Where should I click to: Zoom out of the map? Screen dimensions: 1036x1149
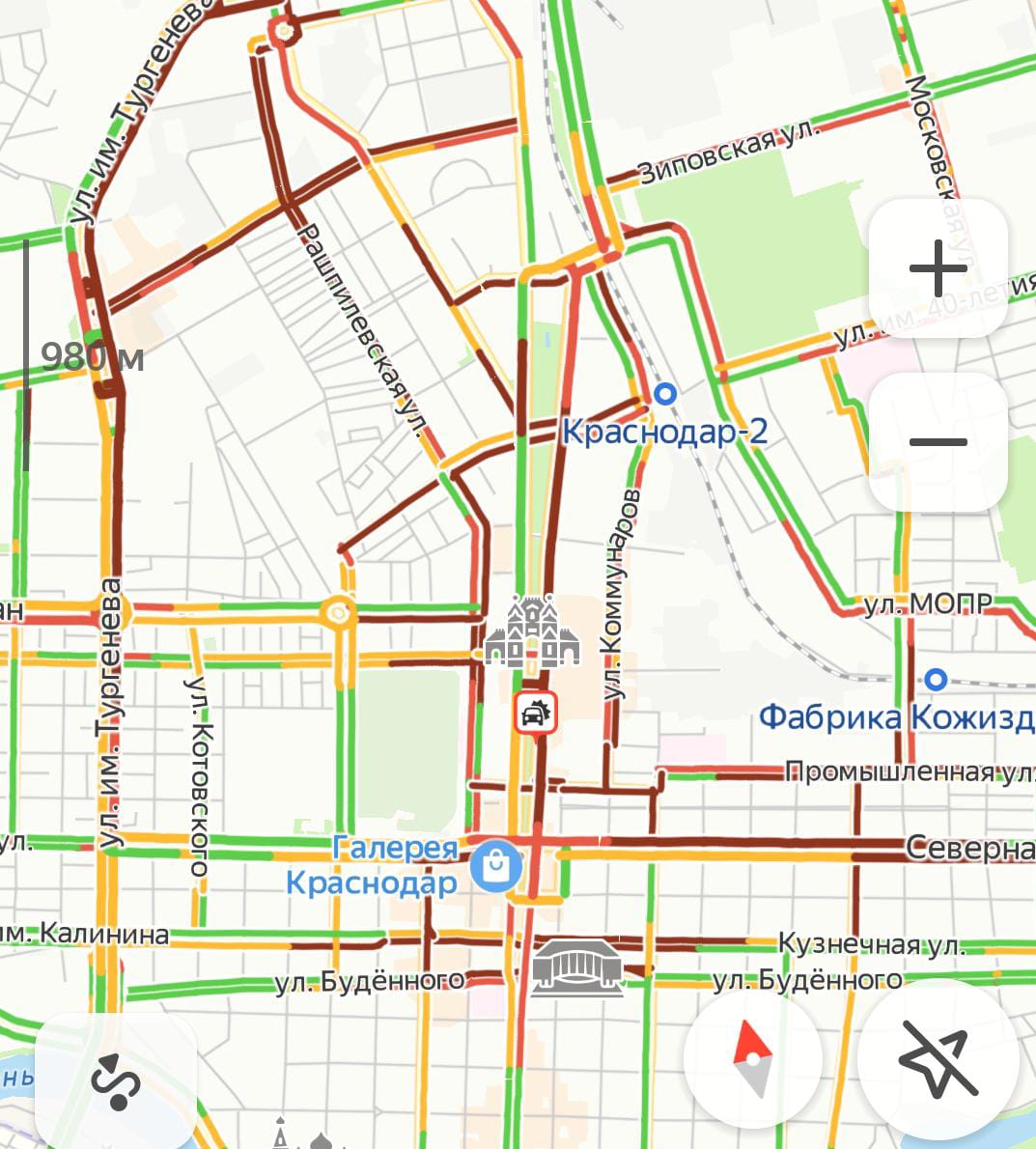point(938,442)
